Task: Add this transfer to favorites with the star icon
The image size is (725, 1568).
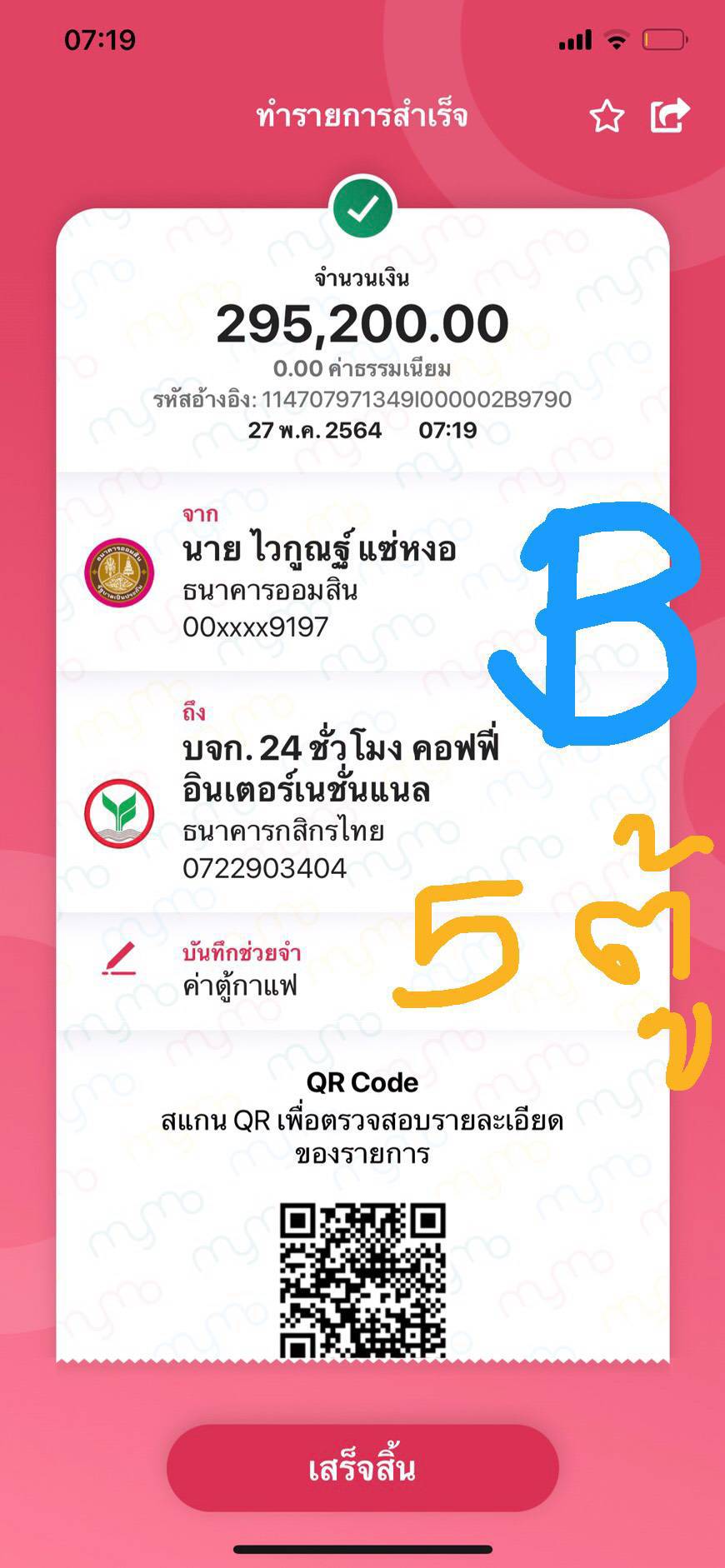Action: (x=607, y=117)
